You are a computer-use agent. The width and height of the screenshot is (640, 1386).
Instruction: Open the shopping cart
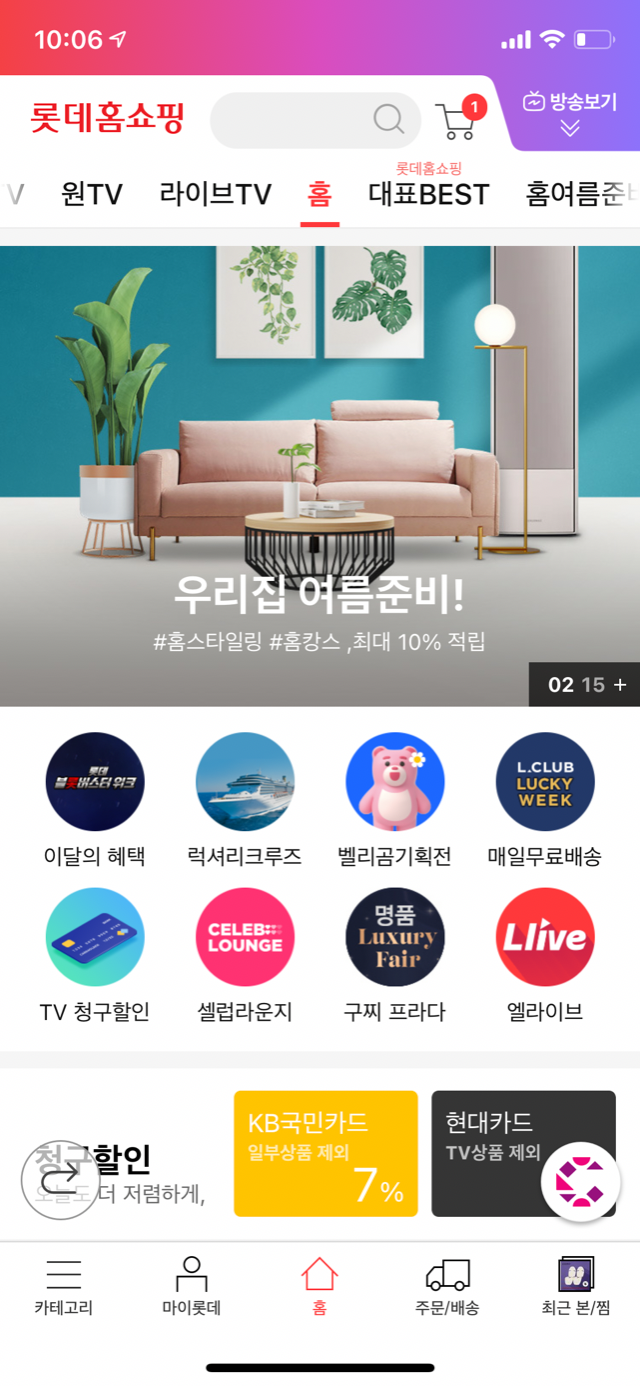[x=458, y=121]
